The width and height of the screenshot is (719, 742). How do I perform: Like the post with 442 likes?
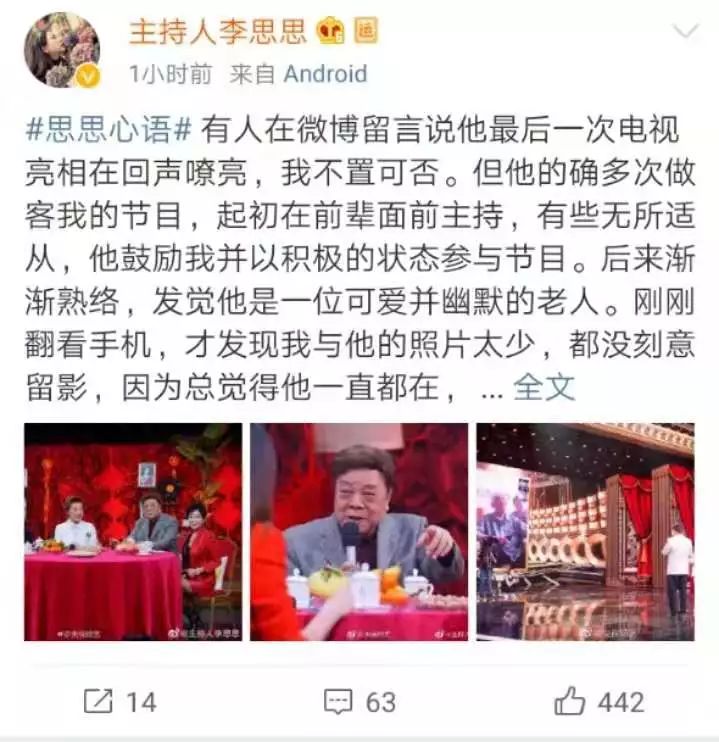point(598,701)
